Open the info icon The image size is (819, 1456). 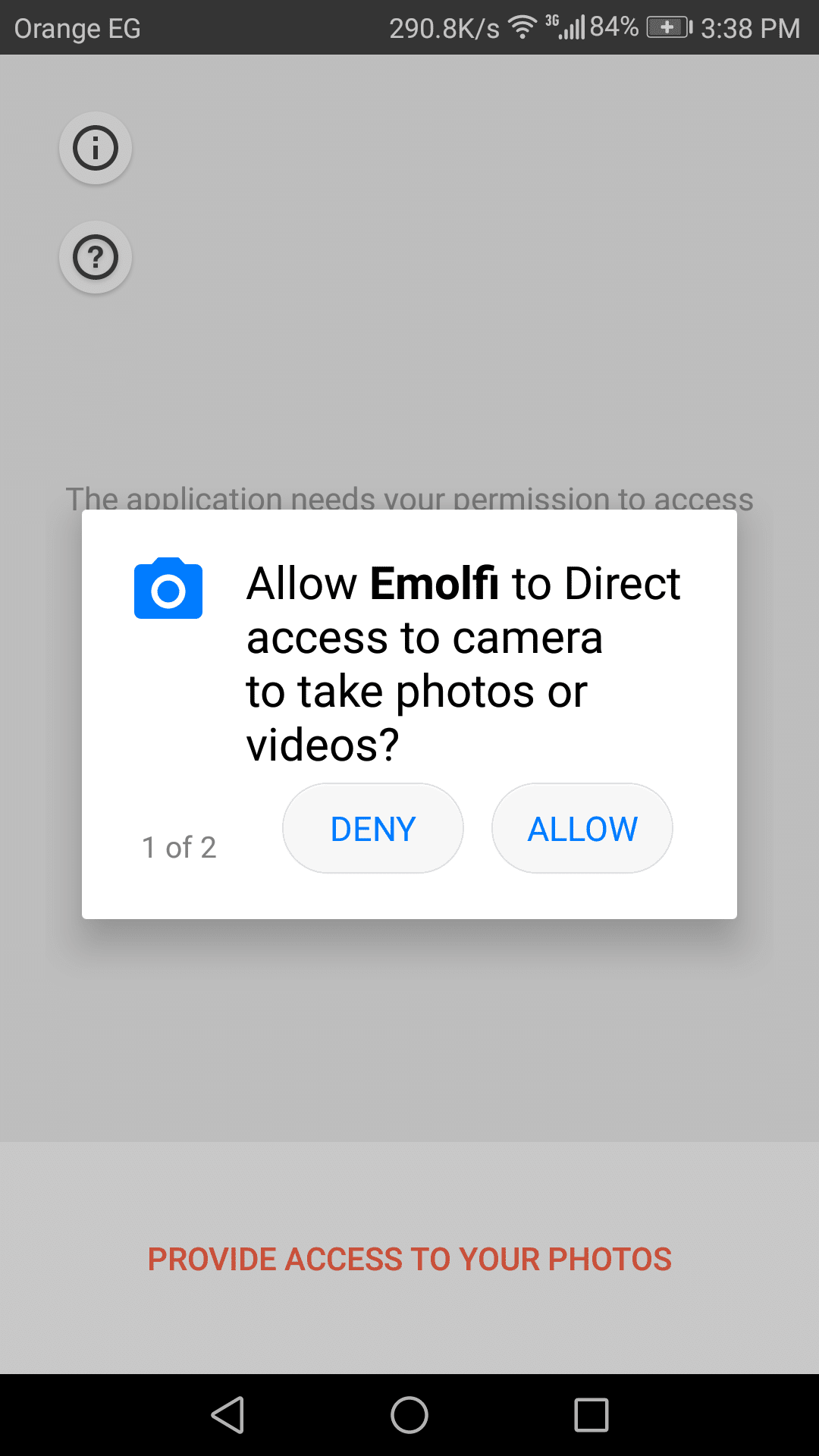96,148
